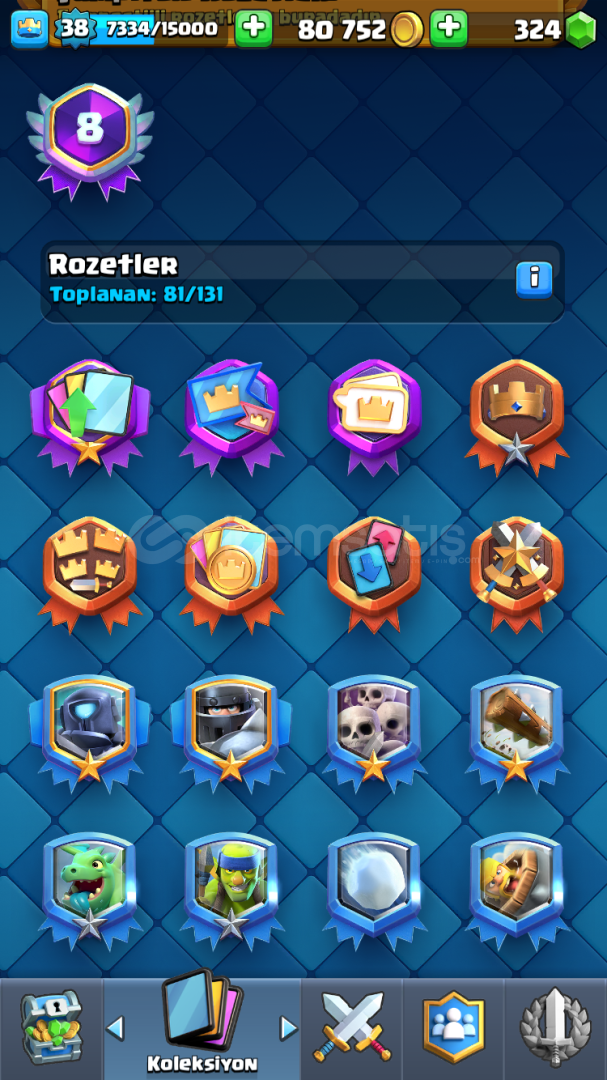Tap the green plus beside experience bar

coord(254,29)
